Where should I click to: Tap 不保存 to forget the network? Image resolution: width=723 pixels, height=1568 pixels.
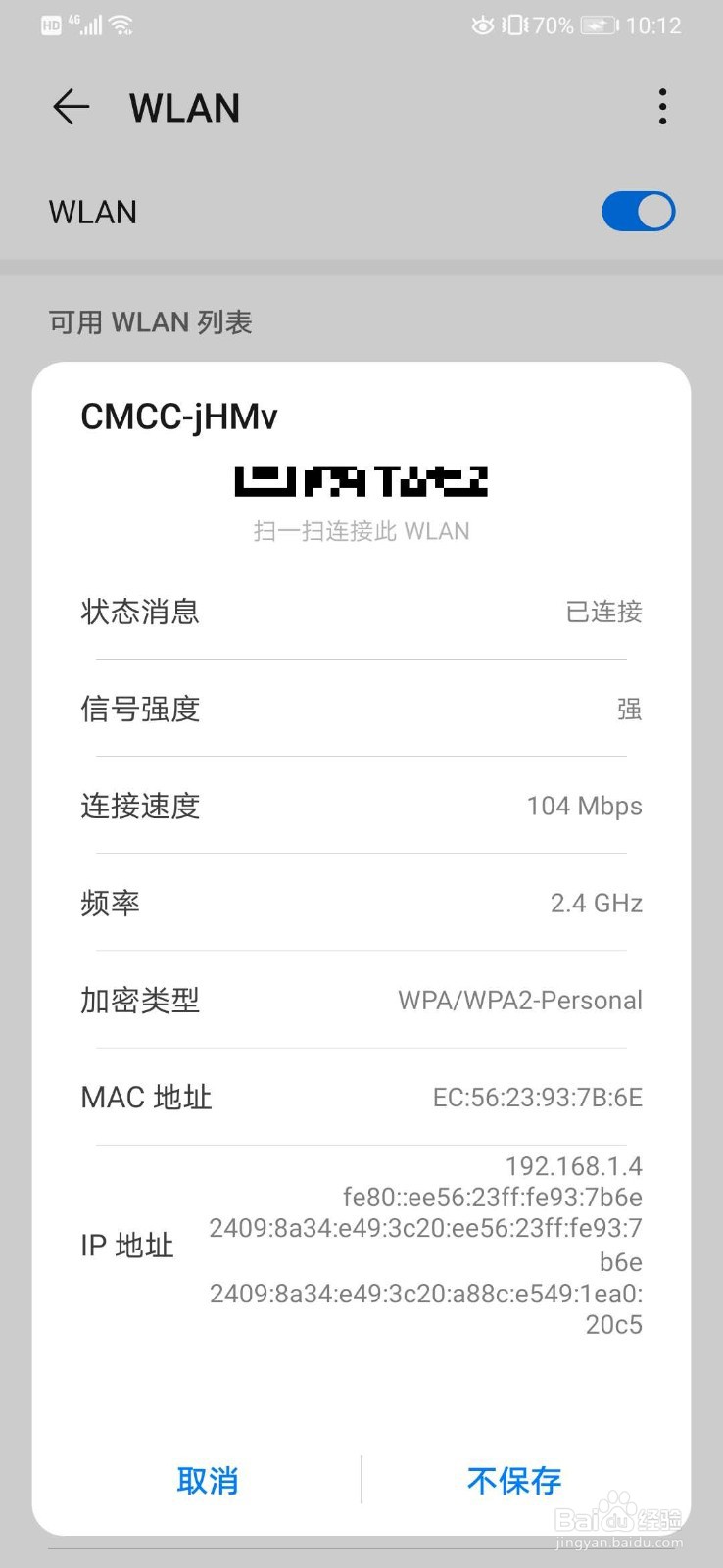514,1482
